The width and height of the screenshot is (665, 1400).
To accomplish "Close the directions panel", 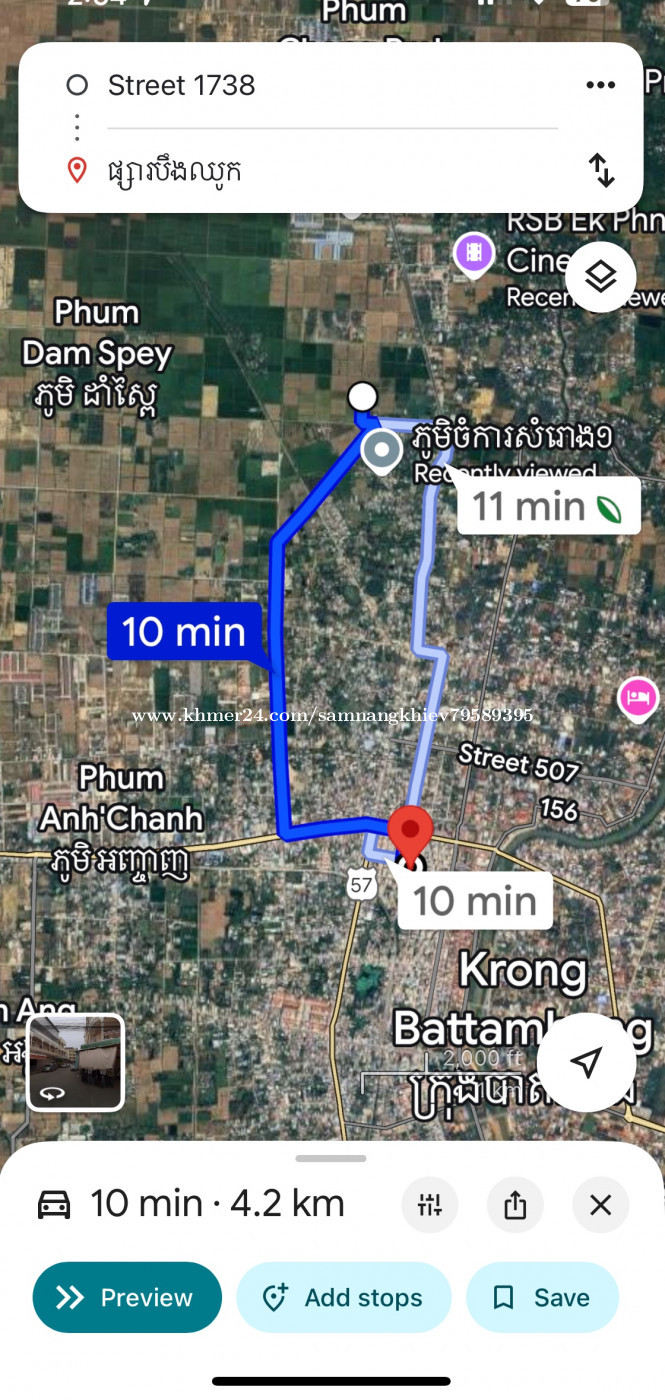I will tap(600, 1205).
